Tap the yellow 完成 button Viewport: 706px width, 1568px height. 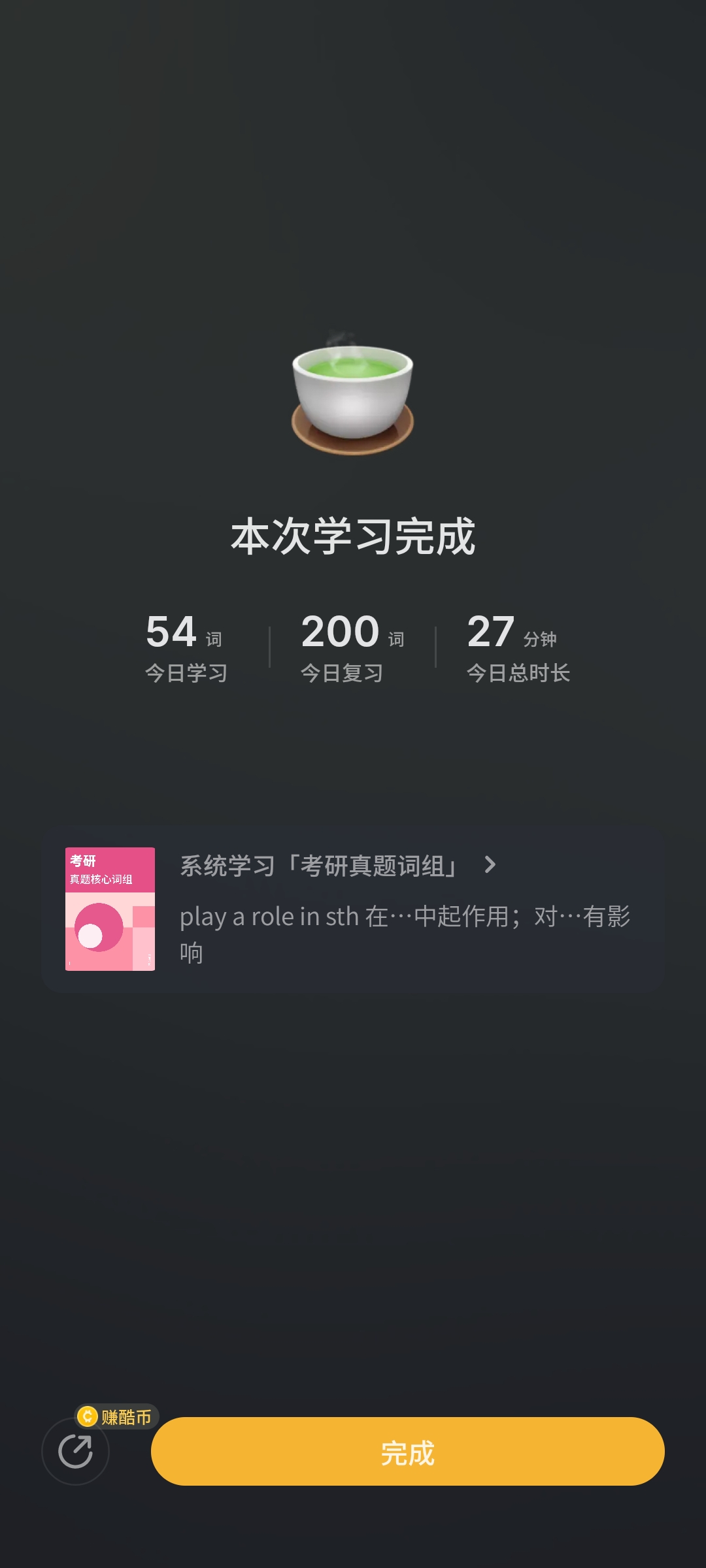tap(407, 1452)
